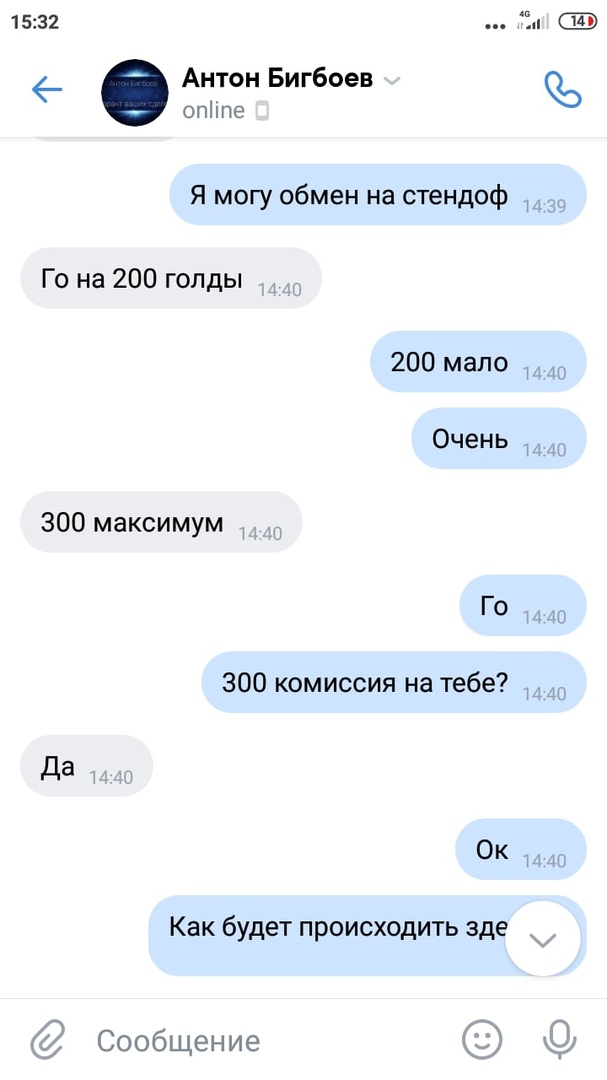Expand the menu next to Антон Бигбоев

click(x=392, y=80)
